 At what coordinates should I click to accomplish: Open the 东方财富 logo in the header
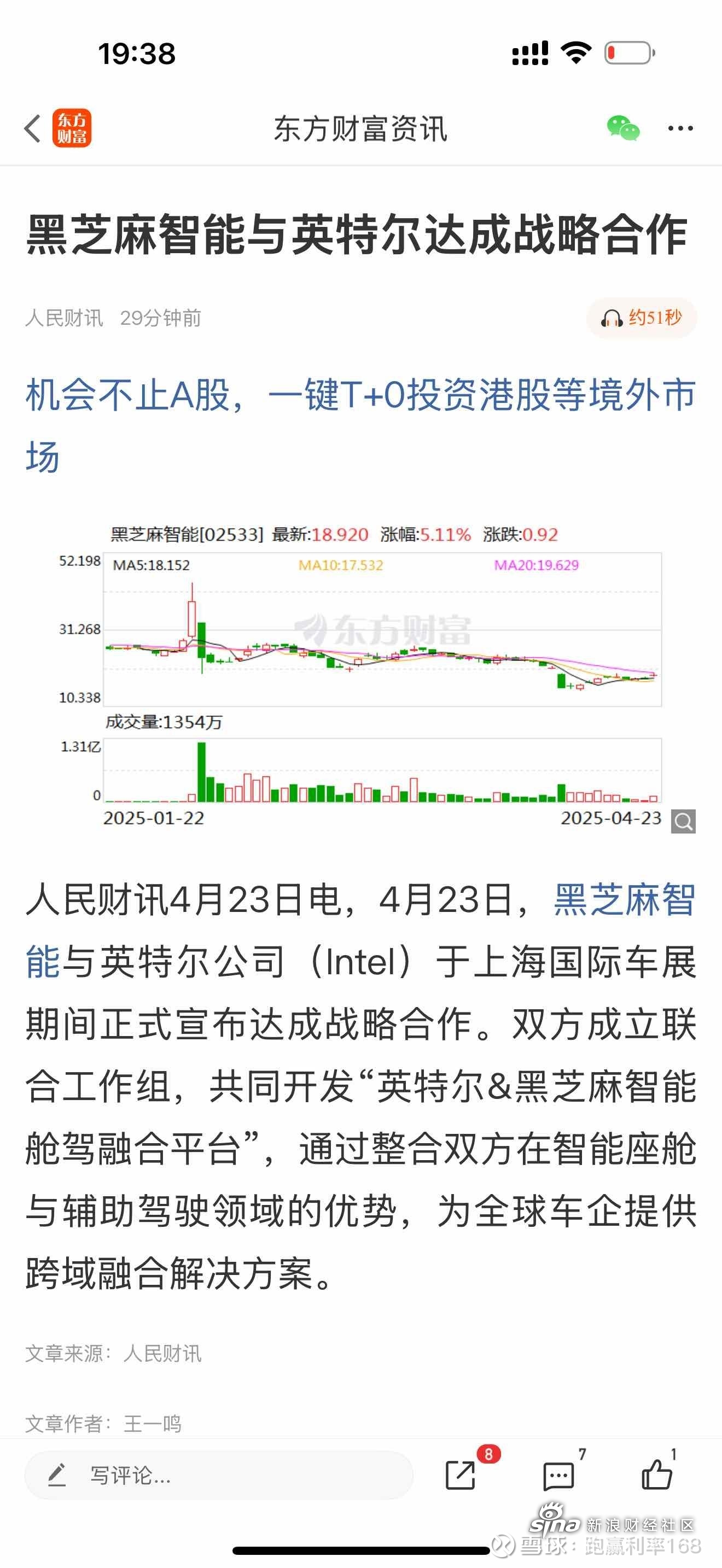[x=72, y=128]
